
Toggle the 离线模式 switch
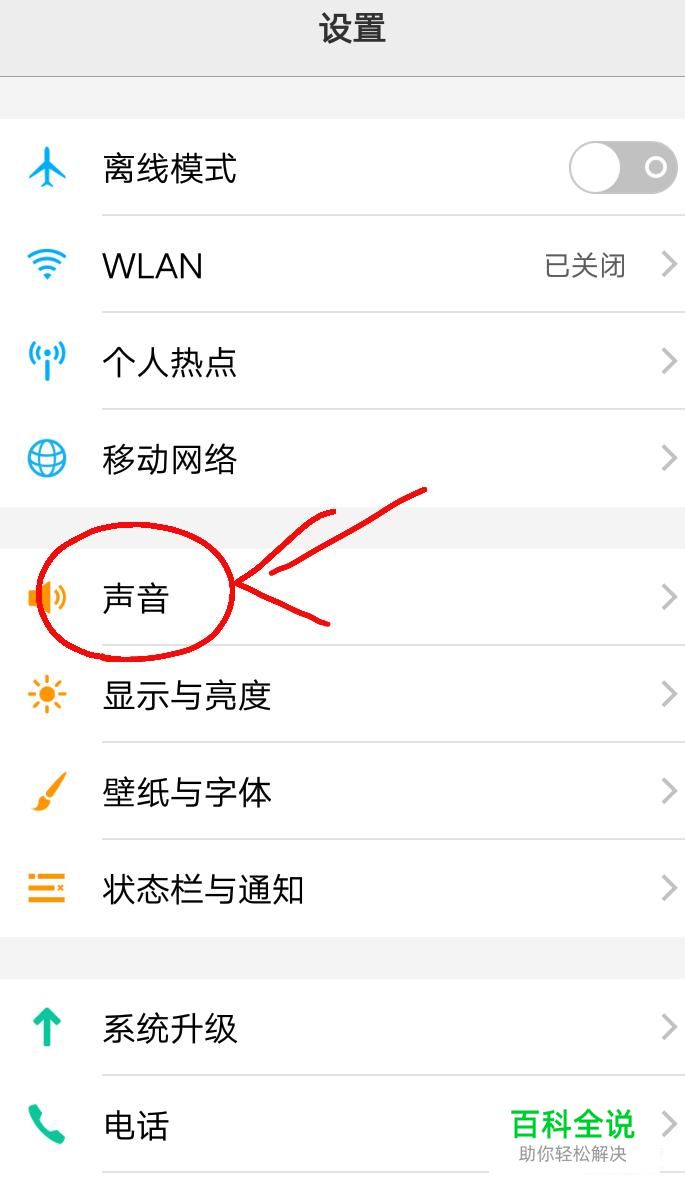[x=622, y=168]
